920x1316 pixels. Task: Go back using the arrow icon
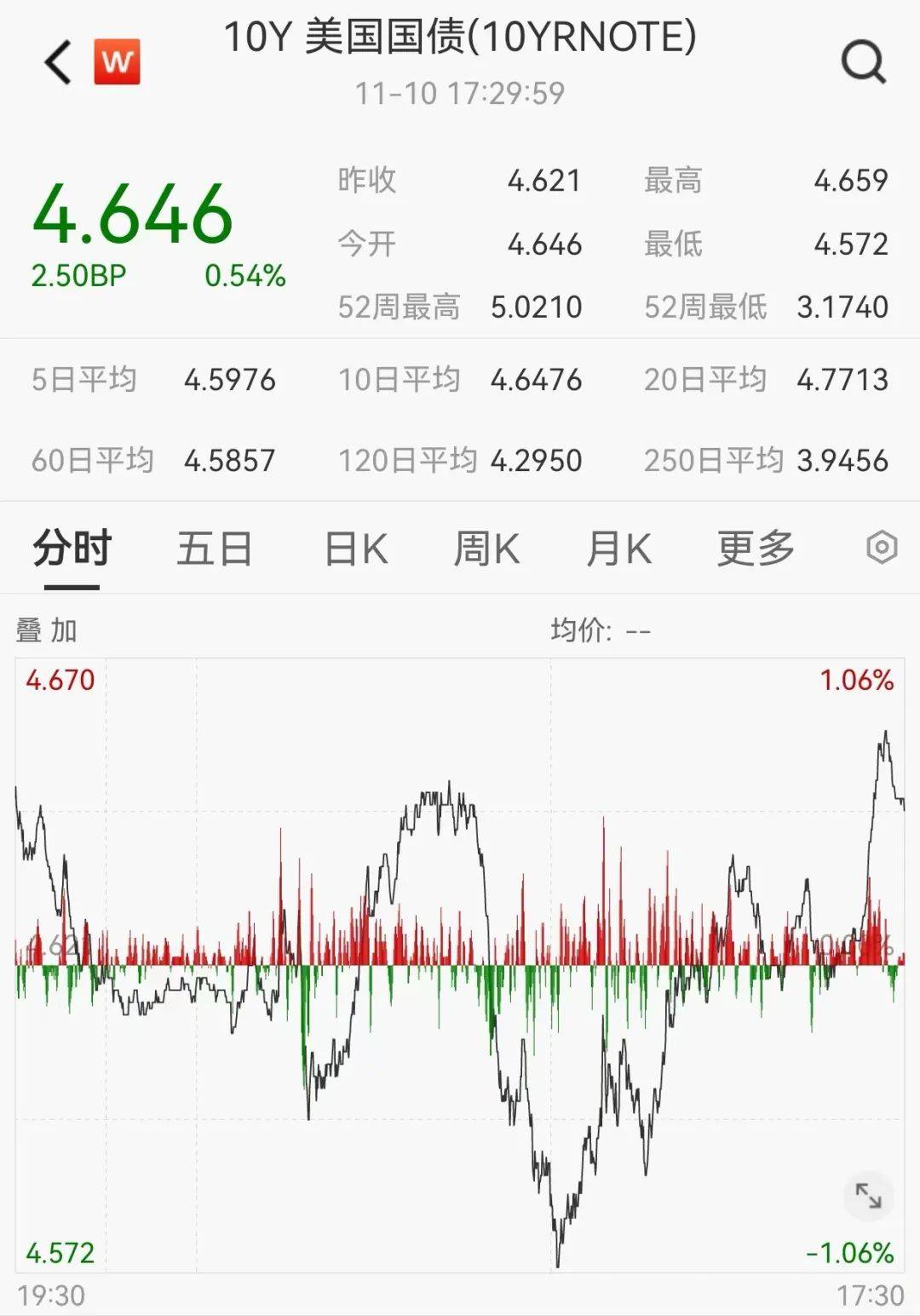[58, 63]
